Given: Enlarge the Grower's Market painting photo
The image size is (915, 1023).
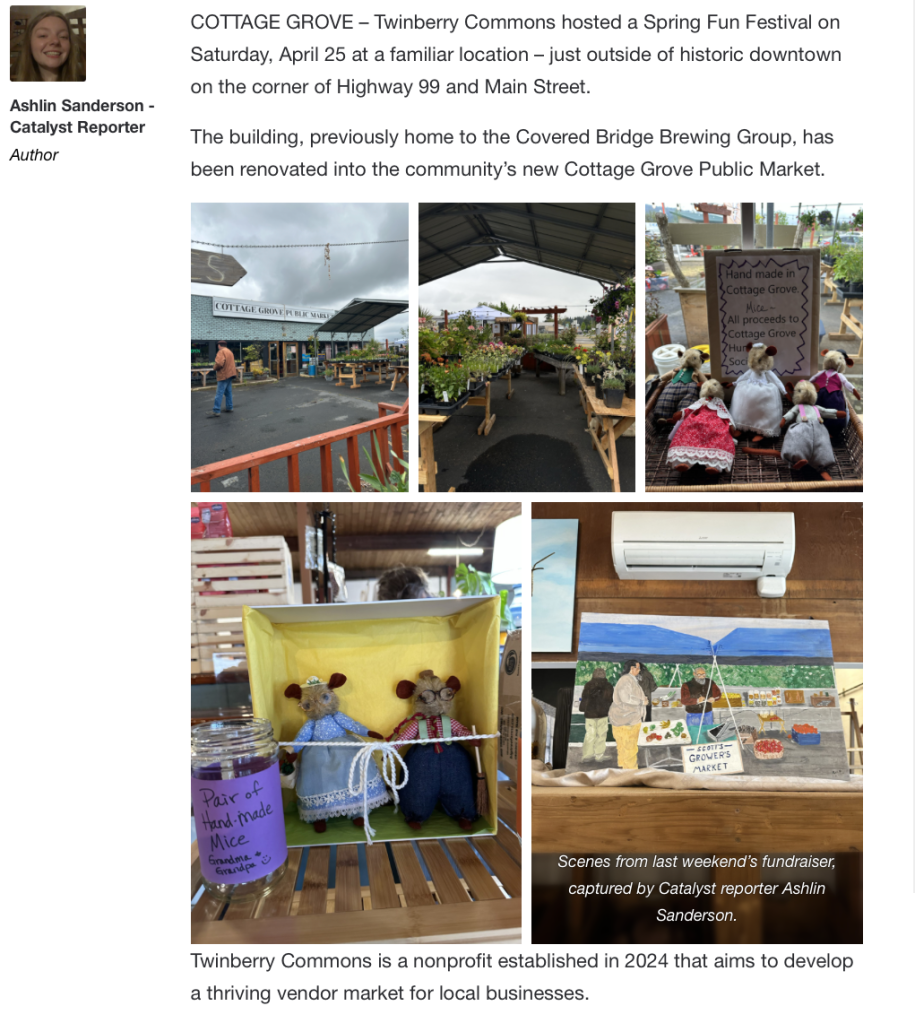Looking at the screenshot, I should coord(696,680).
